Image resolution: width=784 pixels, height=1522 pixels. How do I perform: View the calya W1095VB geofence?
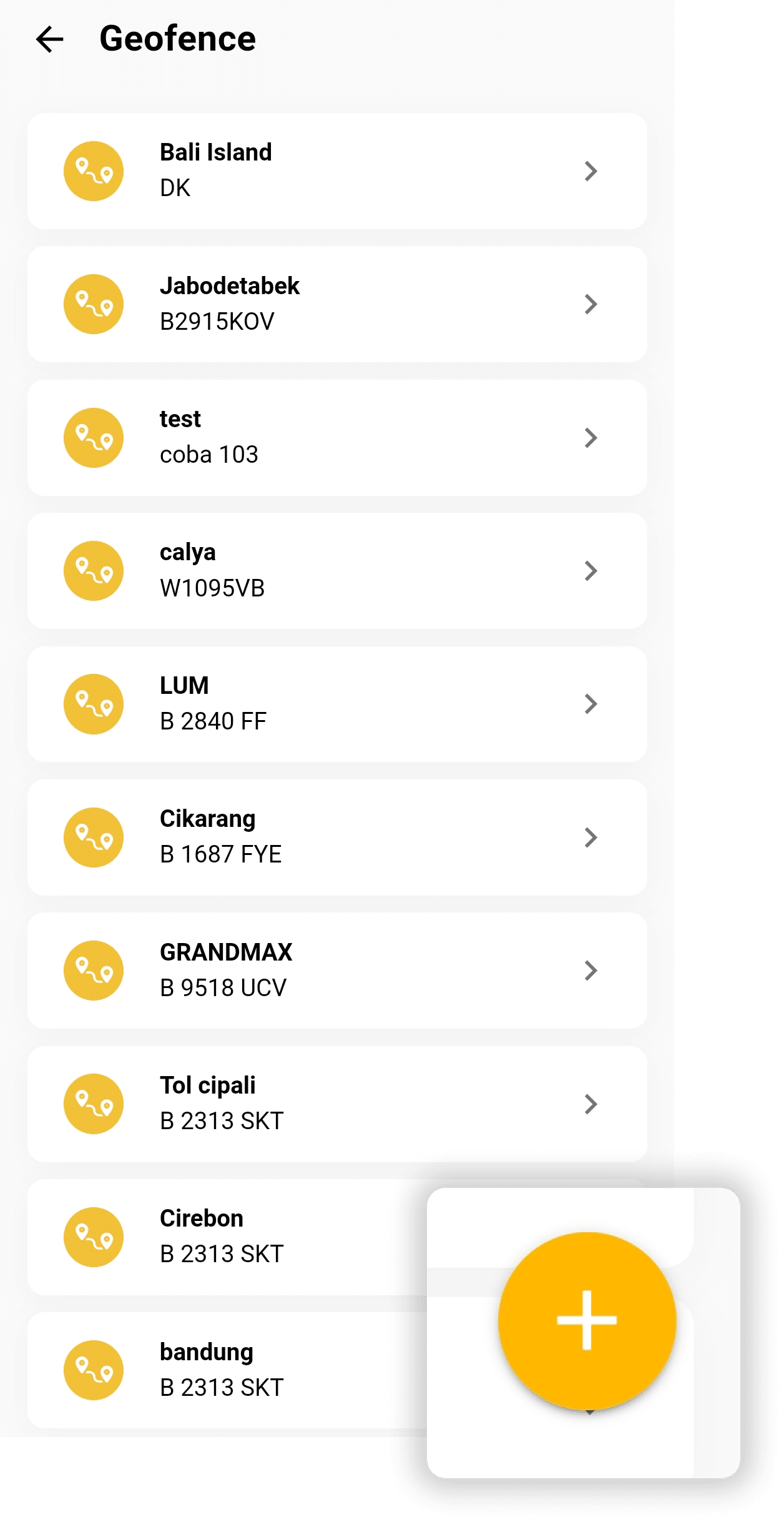tap(337, 571)
